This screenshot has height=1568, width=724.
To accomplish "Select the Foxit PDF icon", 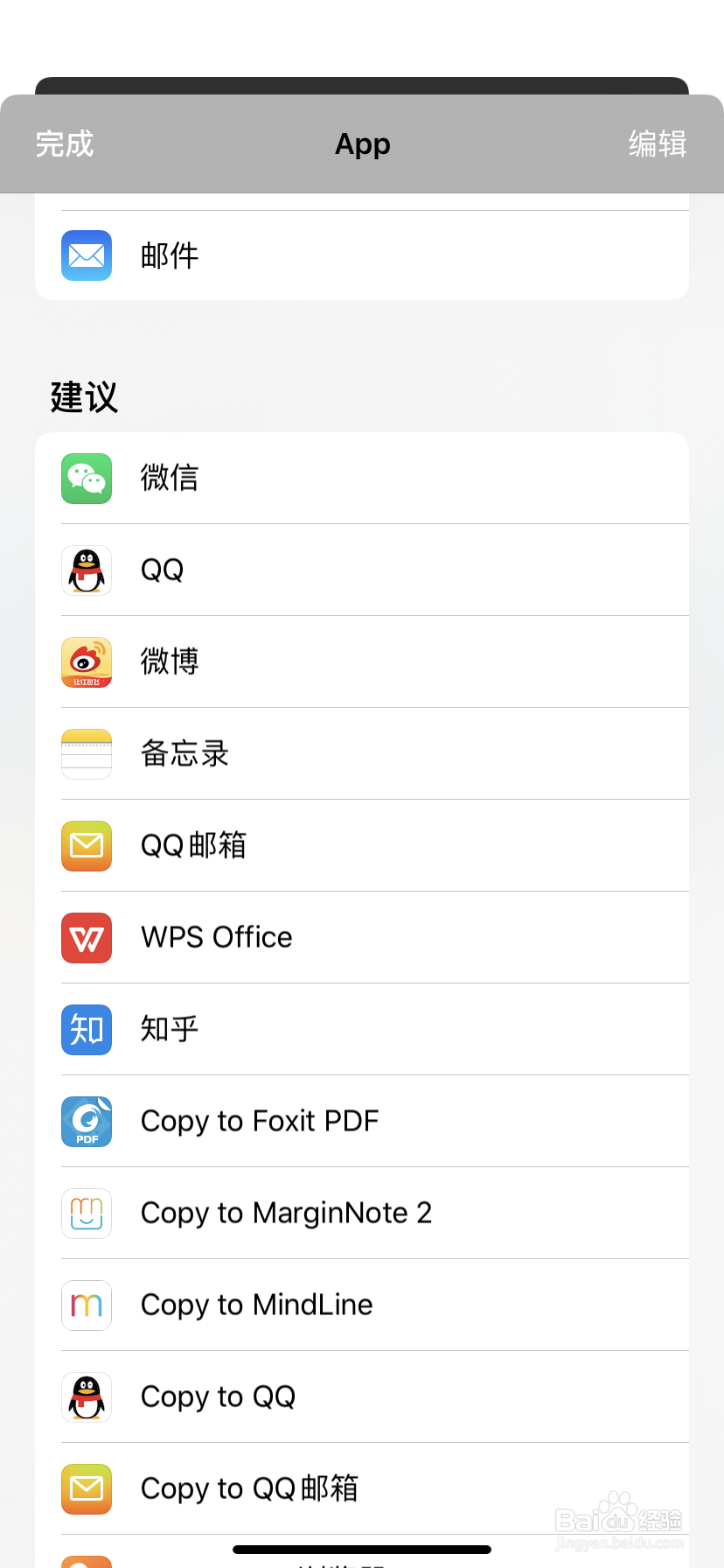I will [86, 1122].
